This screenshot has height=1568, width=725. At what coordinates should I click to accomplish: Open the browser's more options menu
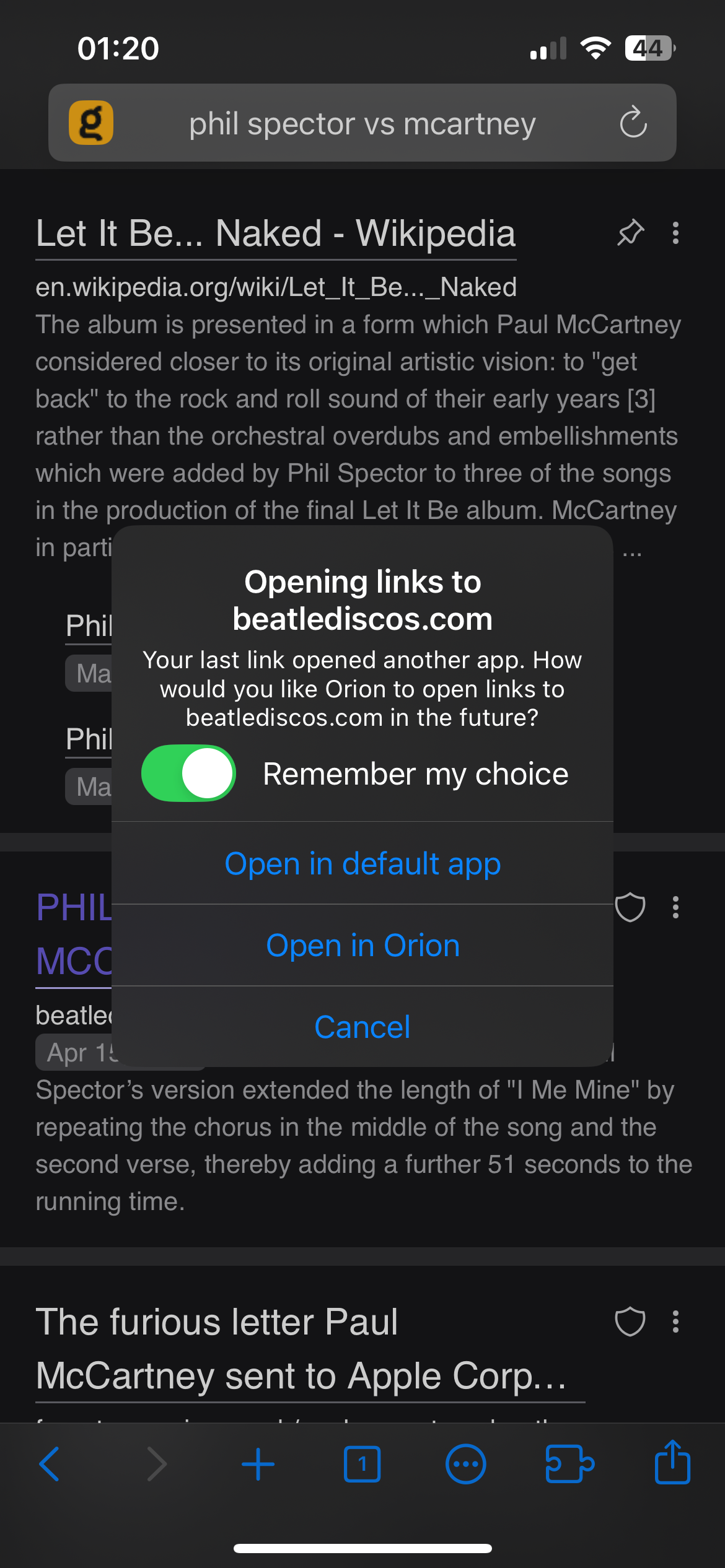tap(465, 1464)
